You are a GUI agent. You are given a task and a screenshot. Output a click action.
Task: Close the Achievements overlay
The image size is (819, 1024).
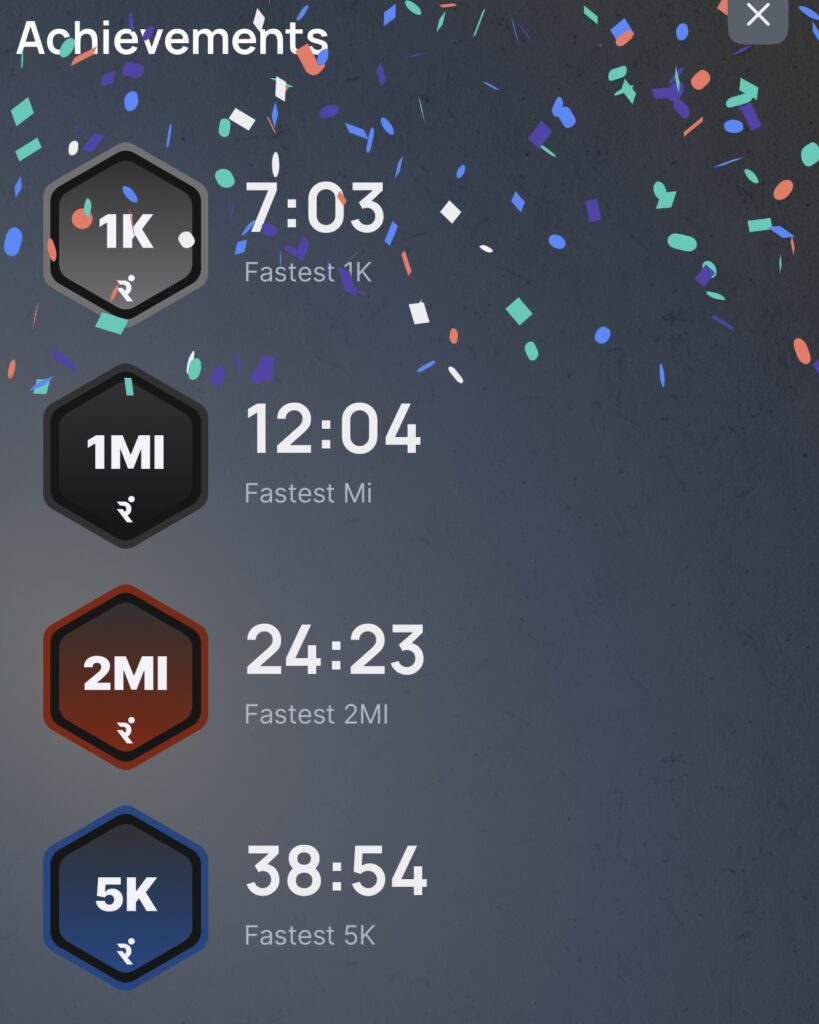[x=758, y=16]
